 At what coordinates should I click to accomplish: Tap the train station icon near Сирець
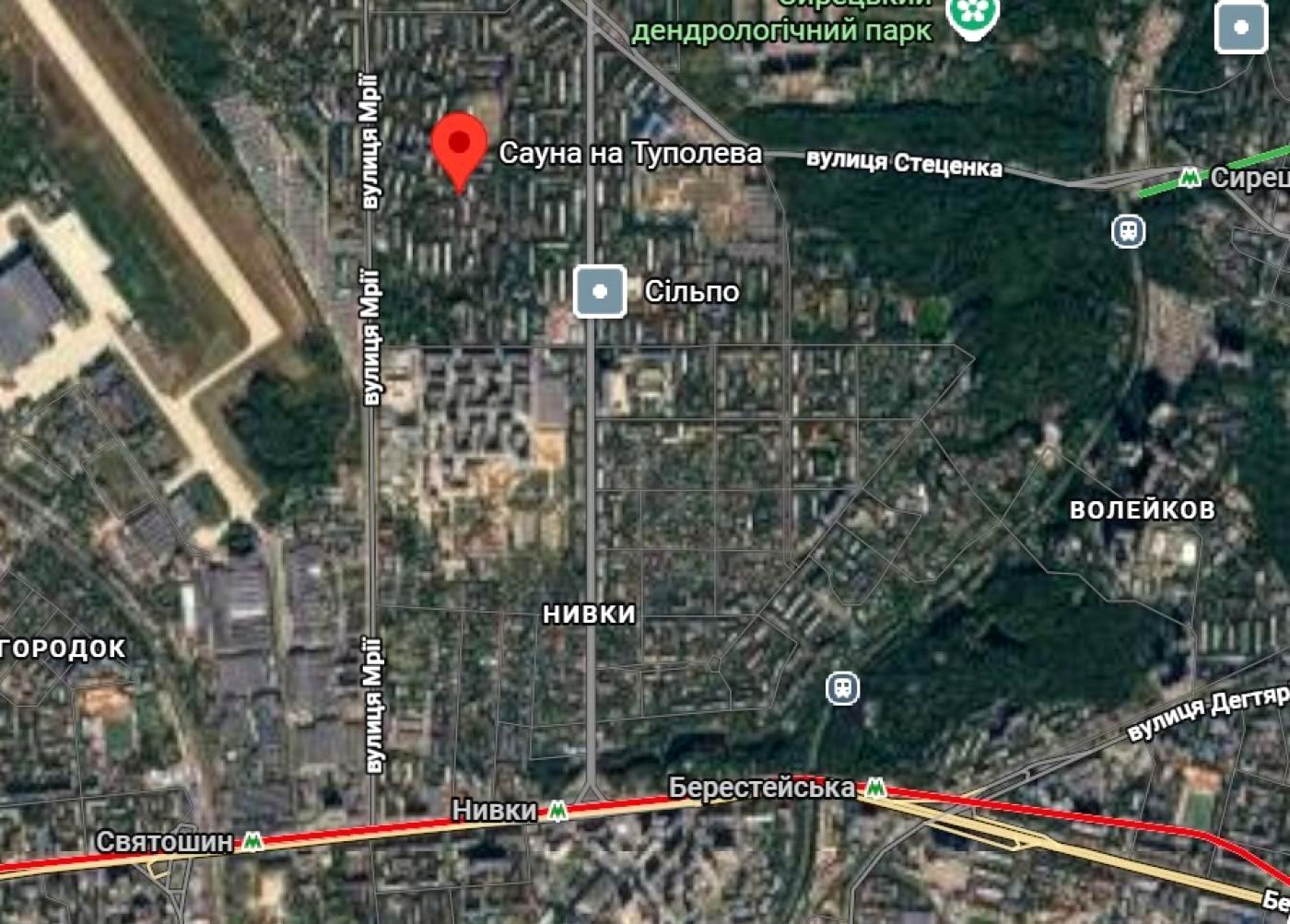pos(1128,230)
